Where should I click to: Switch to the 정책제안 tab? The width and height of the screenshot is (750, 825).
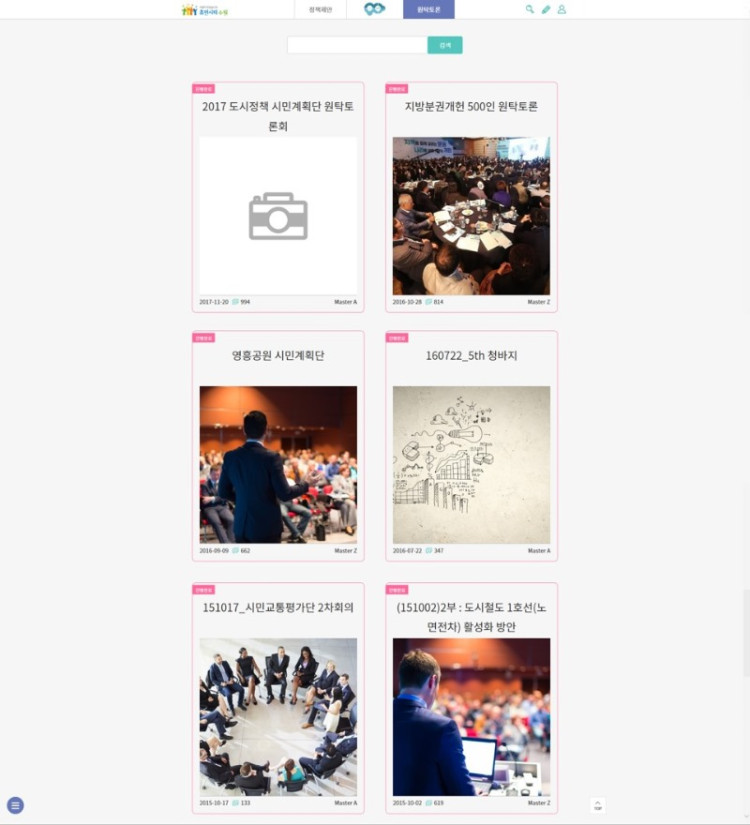point(320,9)
